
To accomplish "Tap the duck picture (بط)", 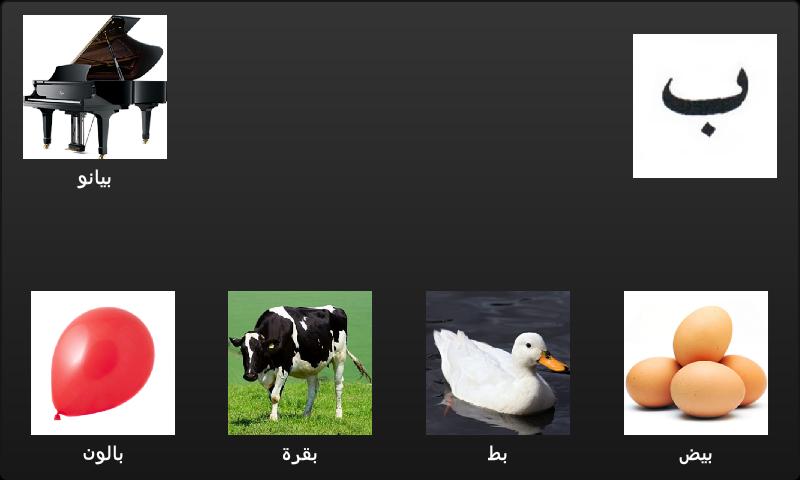I will pos(498,363).
